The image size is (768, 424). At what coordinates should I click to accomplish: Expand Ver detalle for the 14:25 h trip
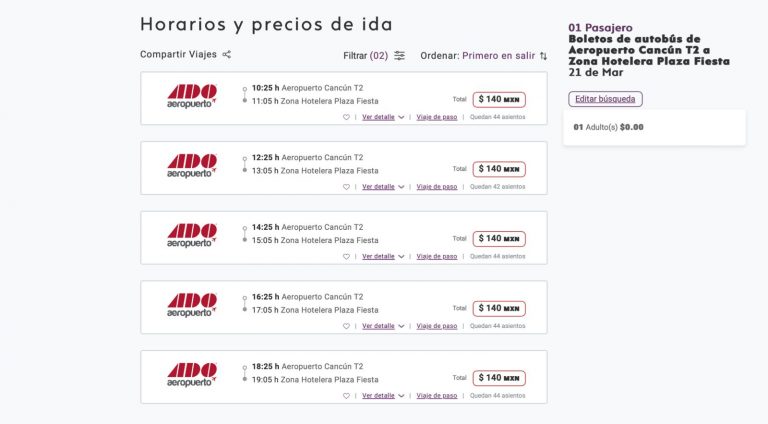[382, 256]
